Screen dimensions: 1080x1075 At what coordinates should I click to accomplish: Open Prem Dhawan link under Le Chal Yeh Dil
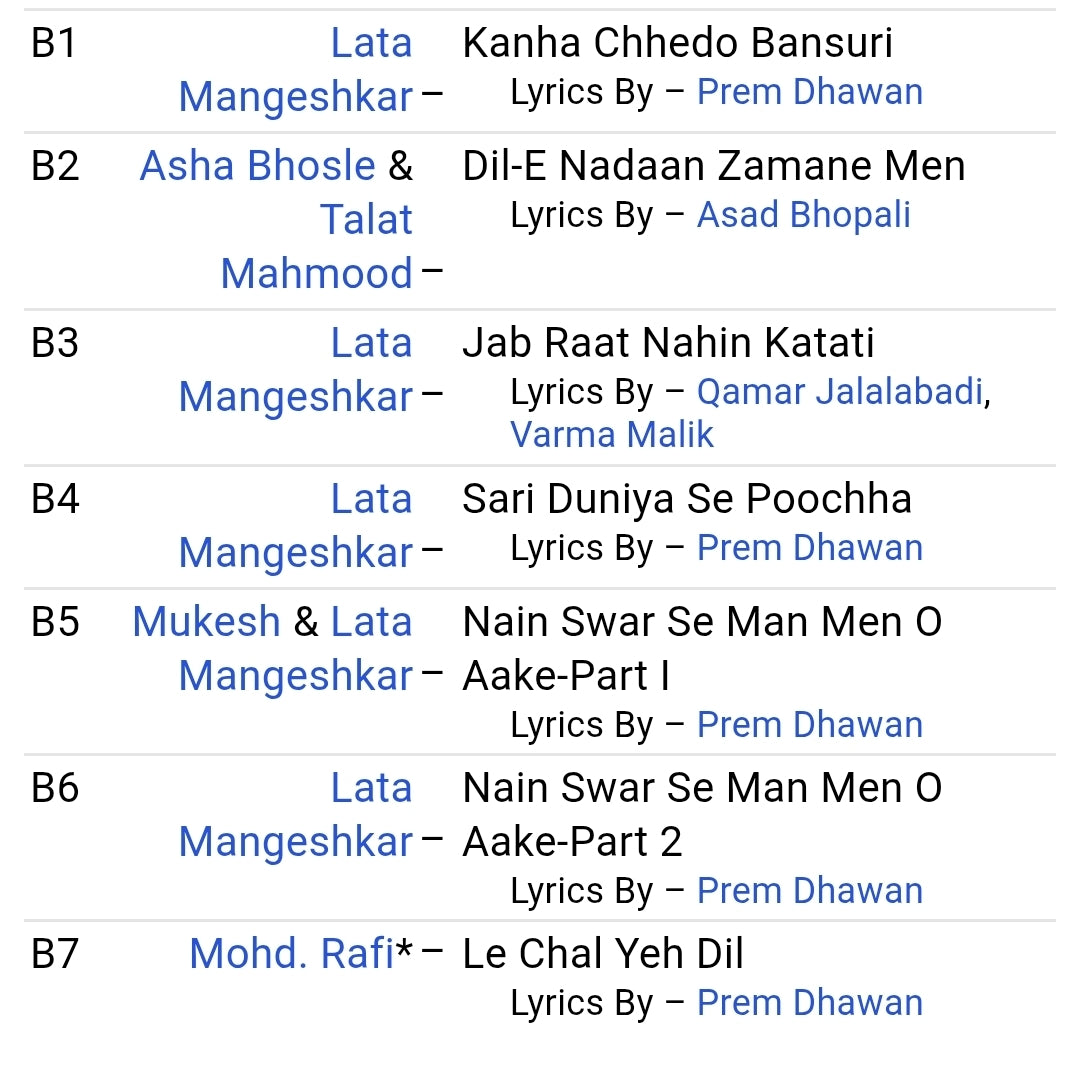(809, 1003)
